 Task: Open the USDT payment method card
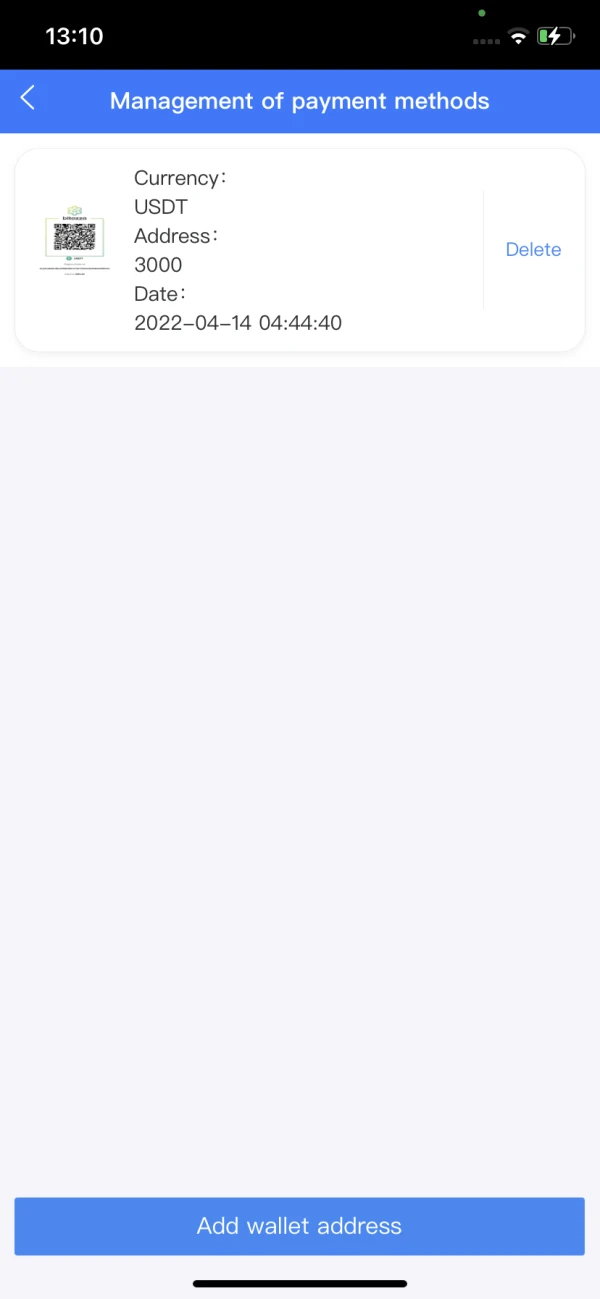pyautogui.click(x=299, y=250)
